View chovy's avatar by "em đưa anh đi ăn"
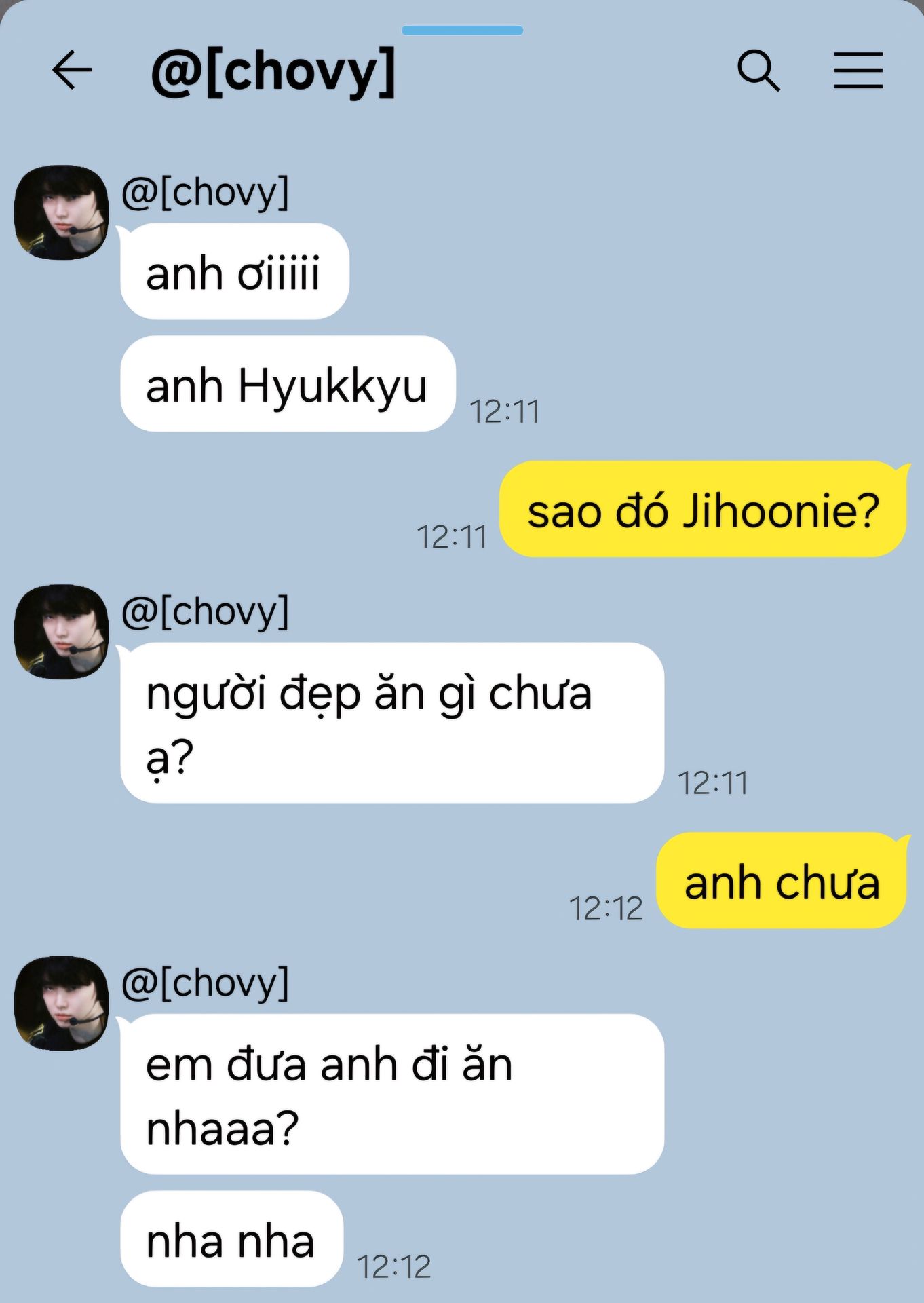The height and width of the screenshot is (1303, 924). 61,1003
